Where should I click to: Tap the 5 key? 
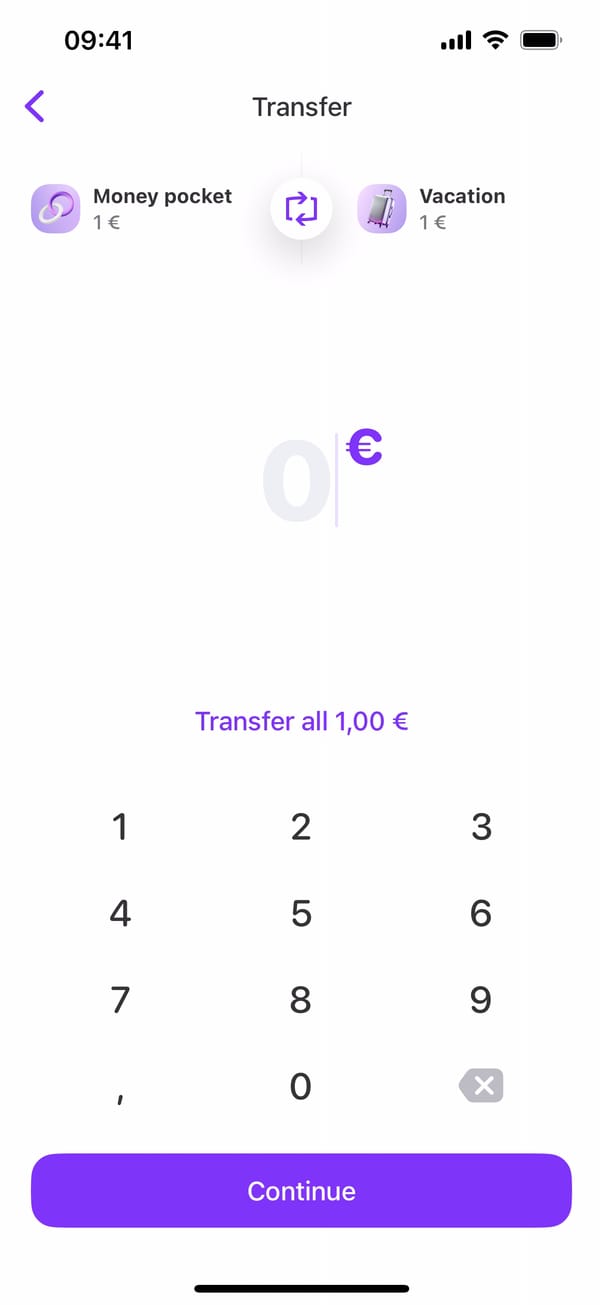[x=301, y=913]
